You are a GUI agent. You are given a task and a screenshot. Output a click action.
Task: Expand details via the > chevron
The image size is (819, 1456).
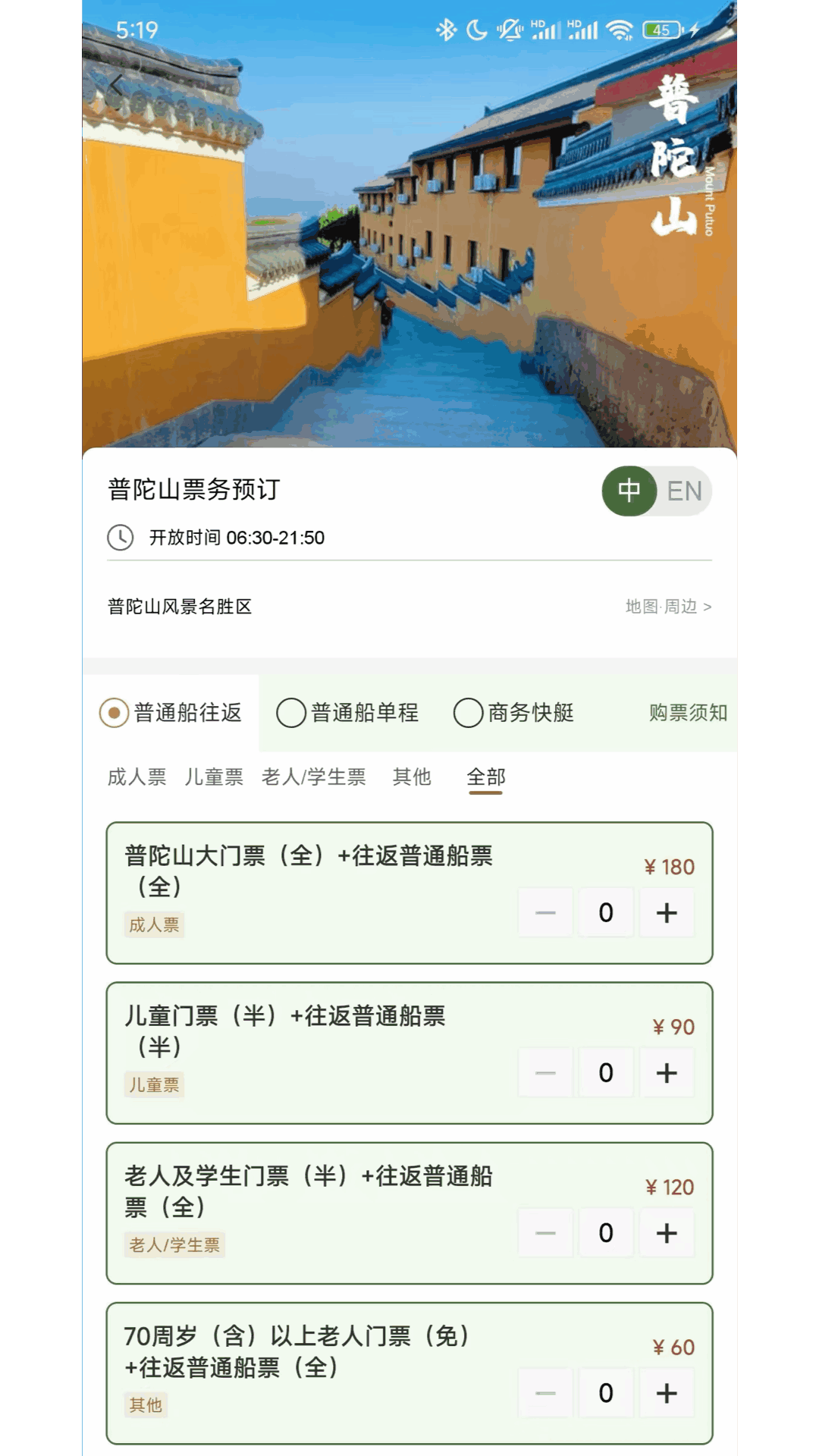point(708,607)
